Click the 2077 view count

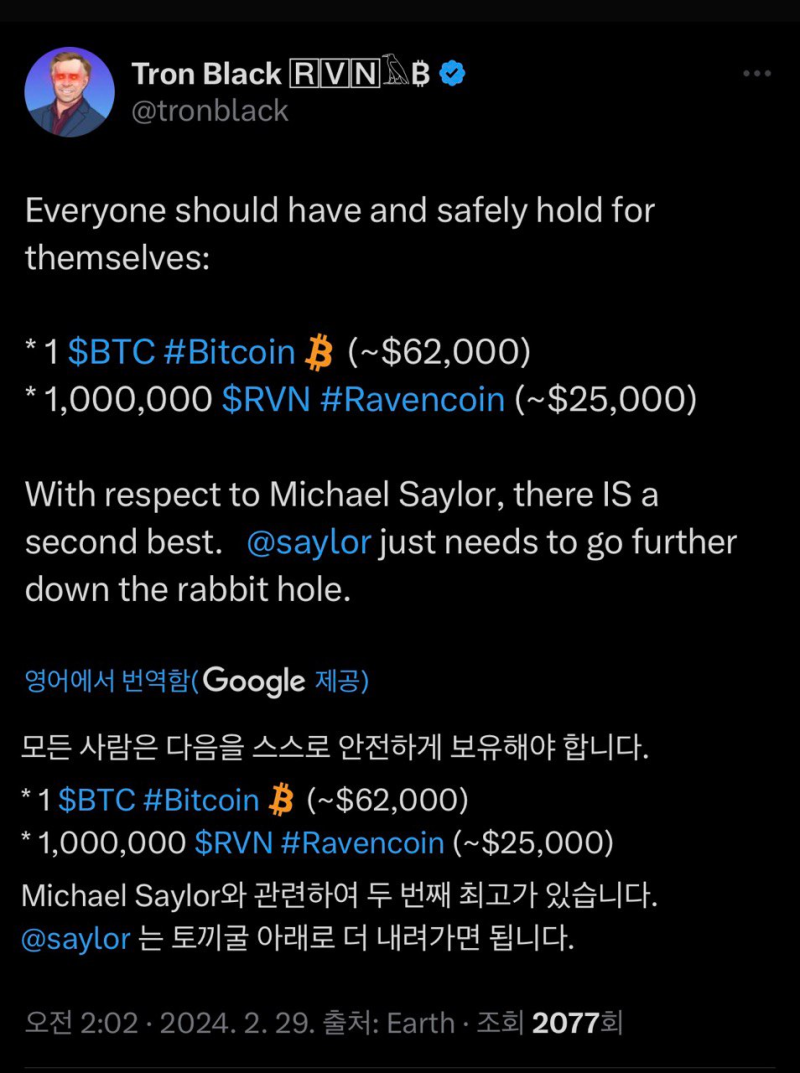click(563, 1023)
